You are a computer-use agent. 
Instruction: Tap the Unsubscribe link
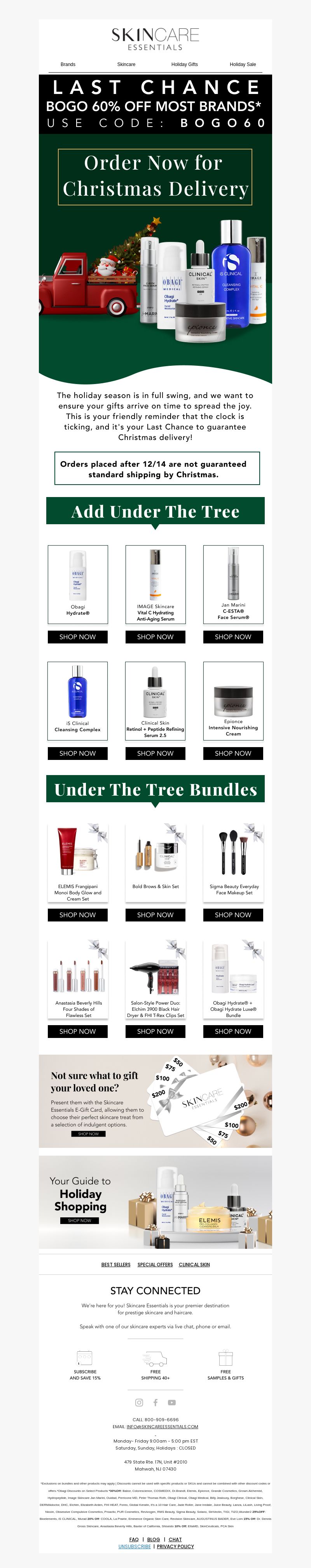coord(134,1546)
